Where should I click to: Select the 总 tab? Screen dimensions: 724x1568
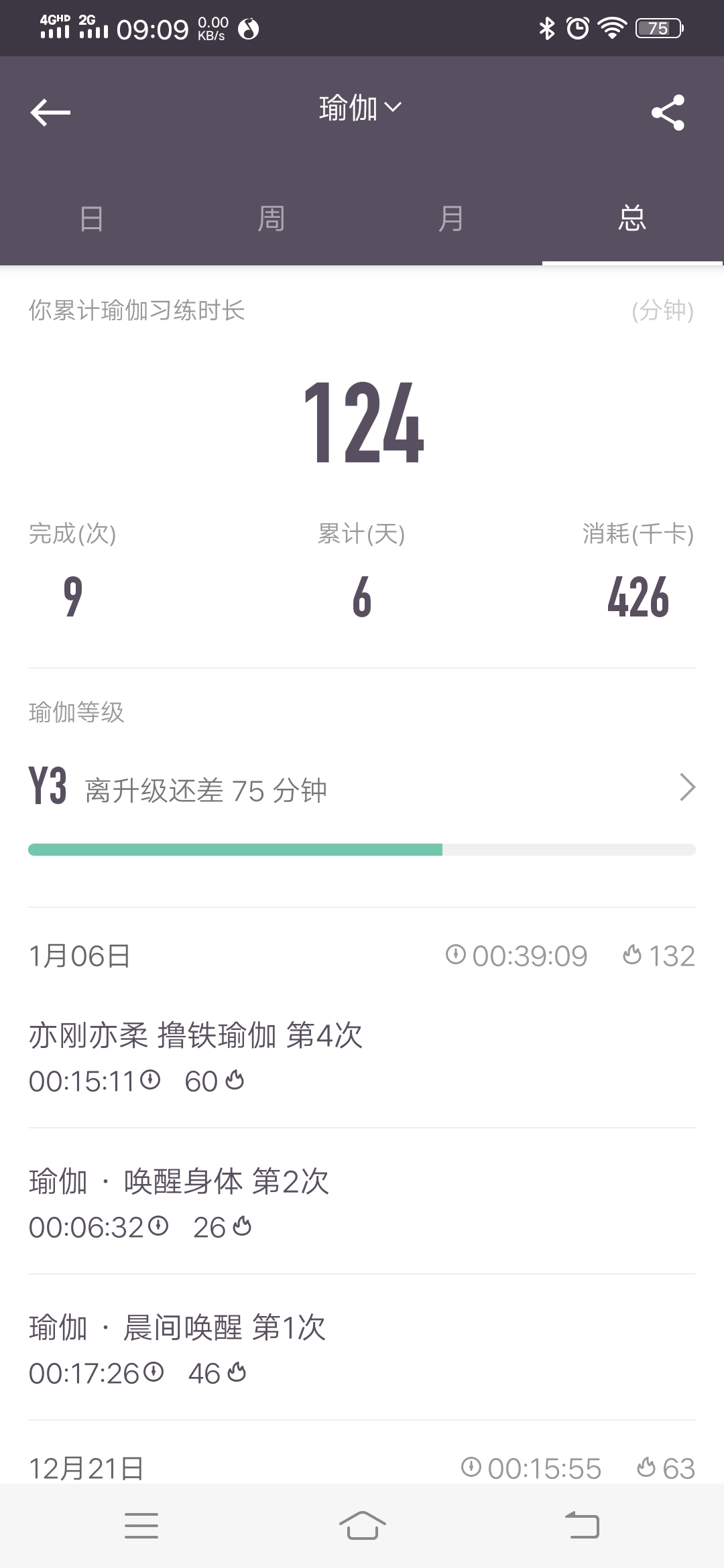tap(632, 218)
